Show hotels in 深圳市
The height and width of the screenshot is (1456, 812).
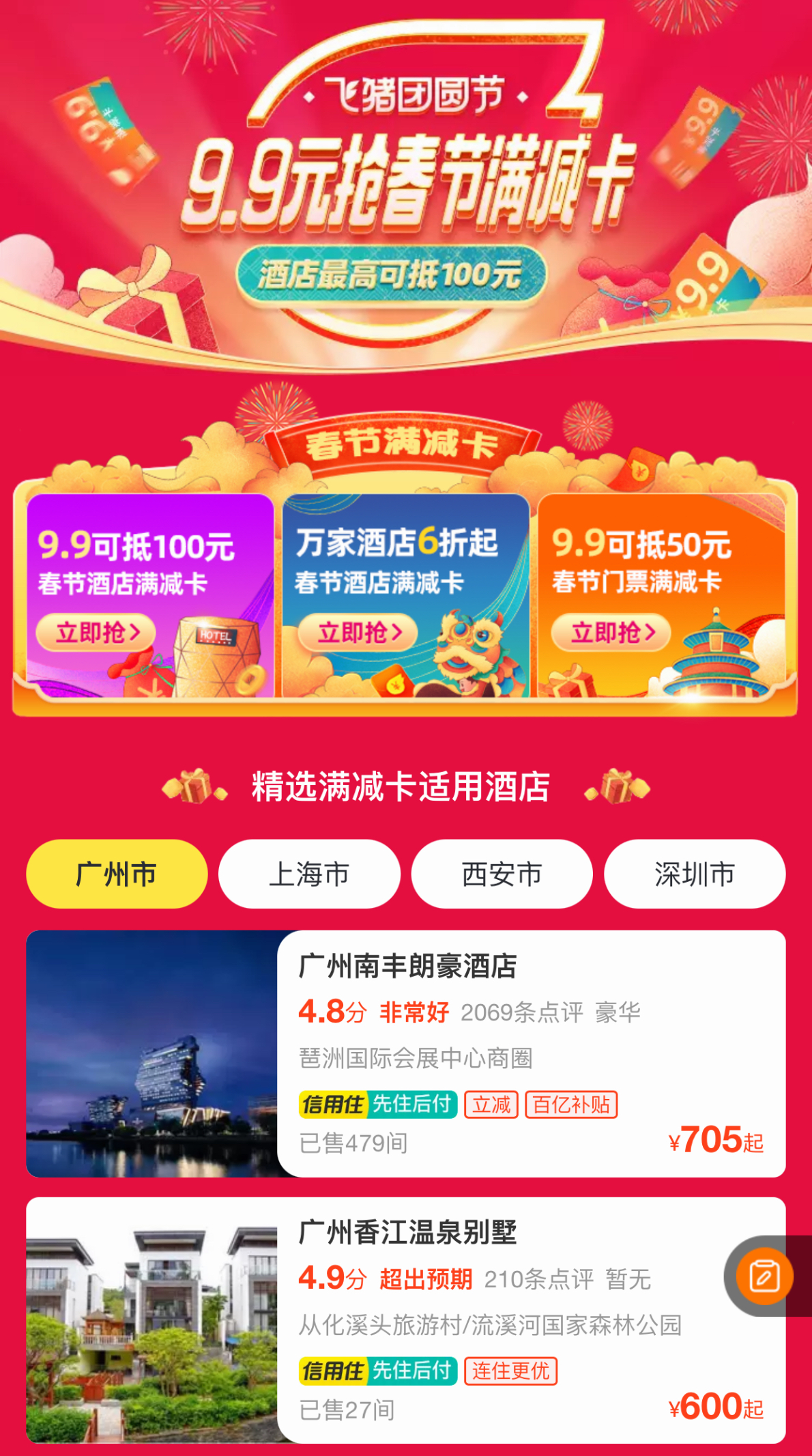(x=694, y=874)
